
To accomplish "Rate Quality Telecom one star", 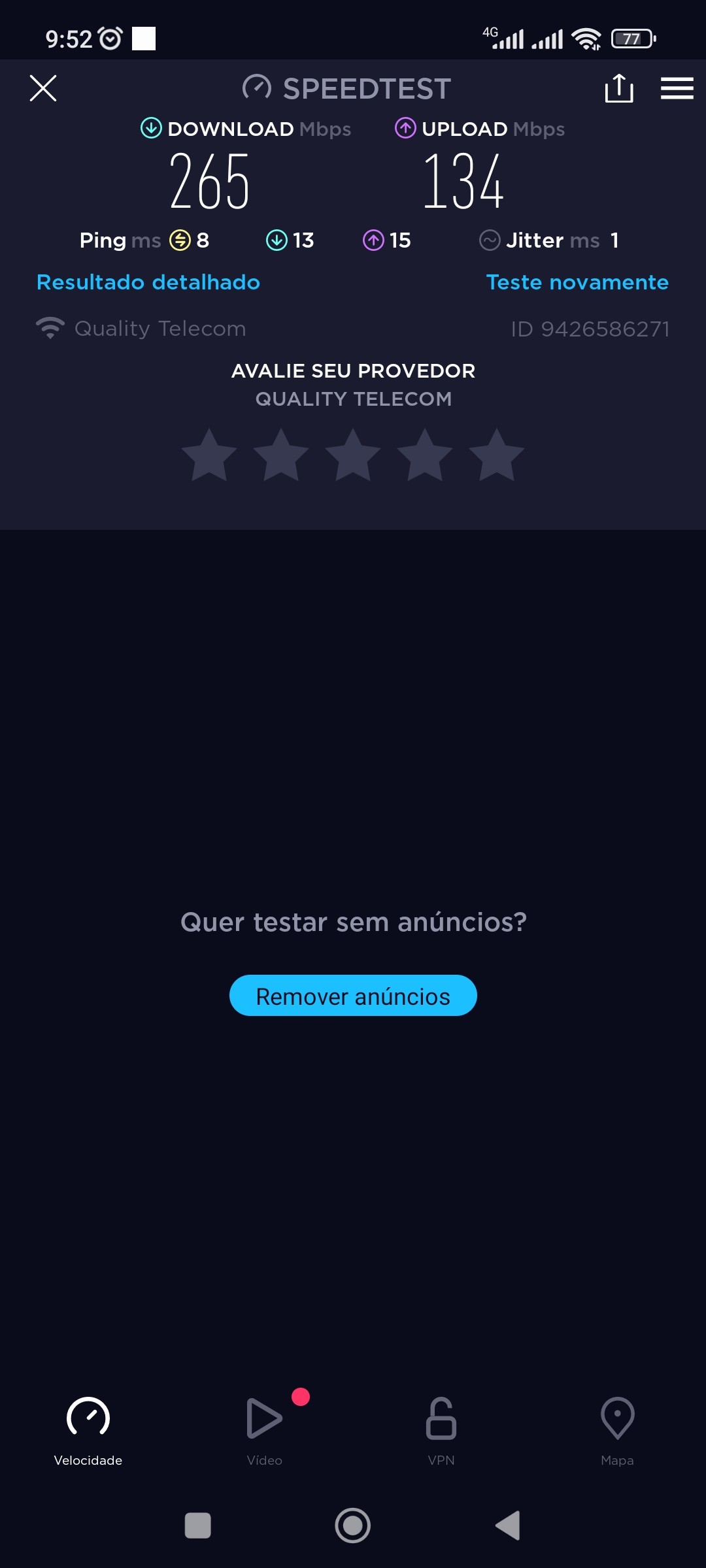I will click(209, 455).
